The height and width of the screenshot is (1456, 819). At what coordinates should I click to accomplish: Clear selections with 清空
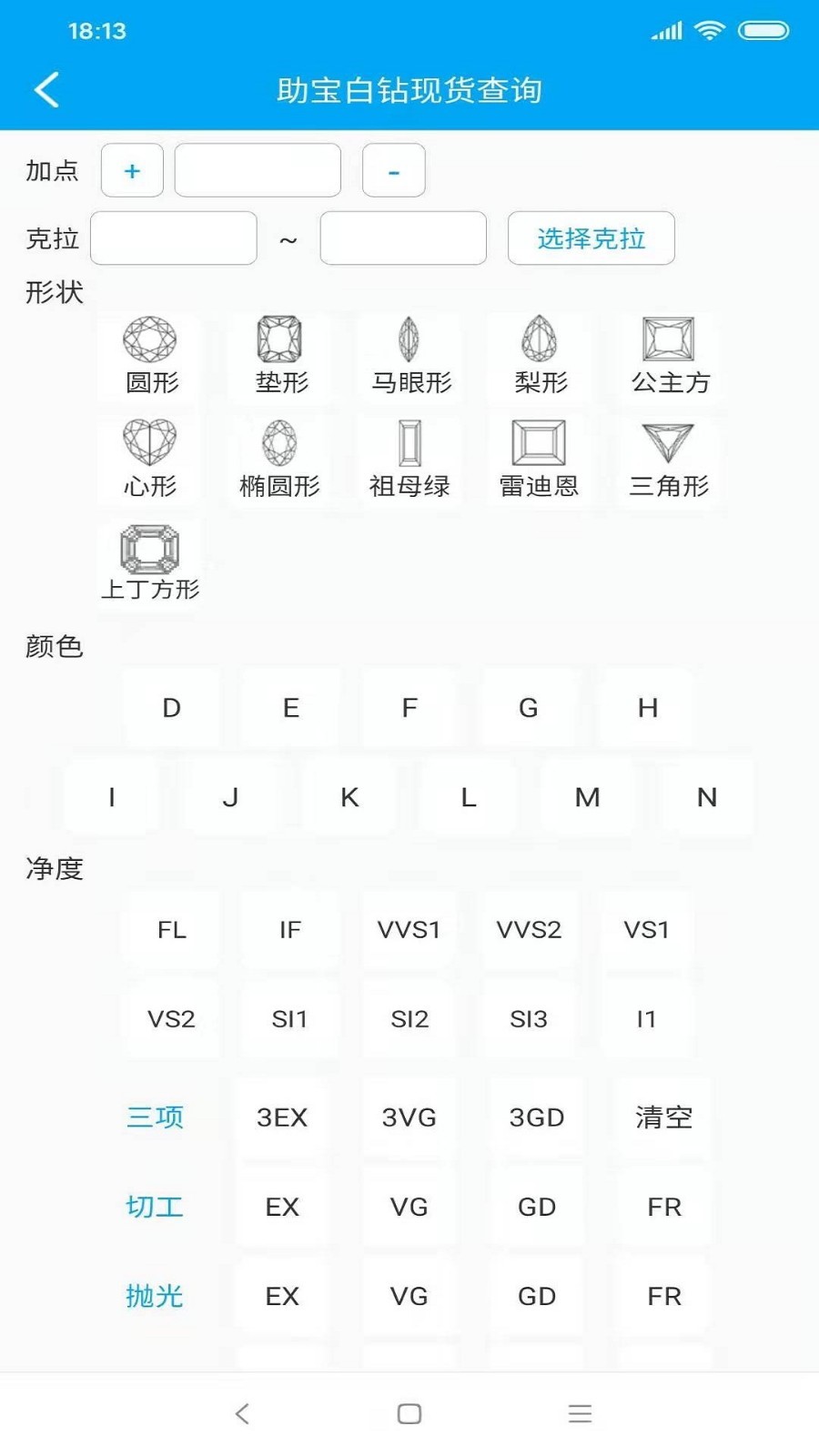pos(663,1117)
